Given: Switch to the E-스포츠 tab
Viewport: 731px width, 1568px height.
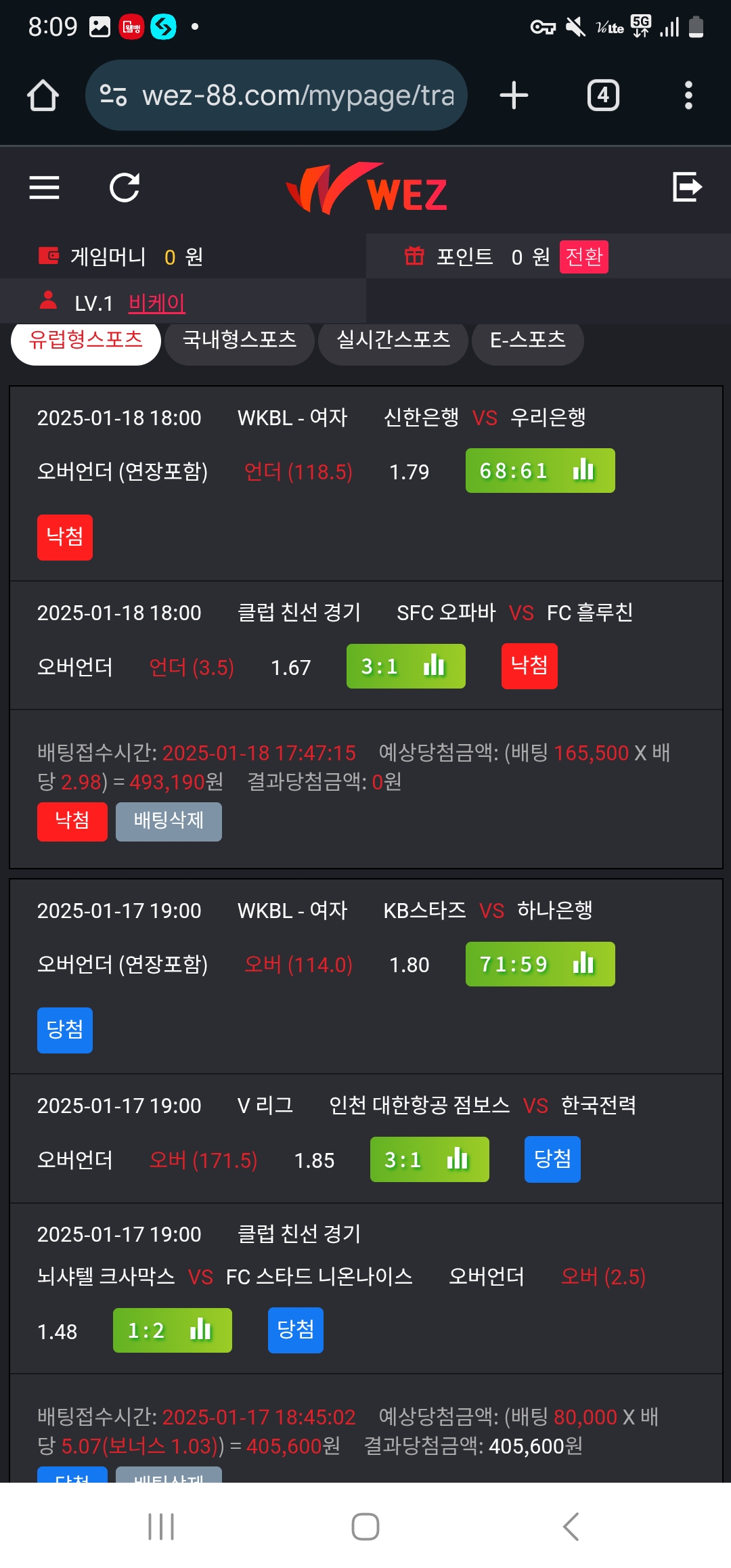Looking at the screenshot, I should coord(528,339).
